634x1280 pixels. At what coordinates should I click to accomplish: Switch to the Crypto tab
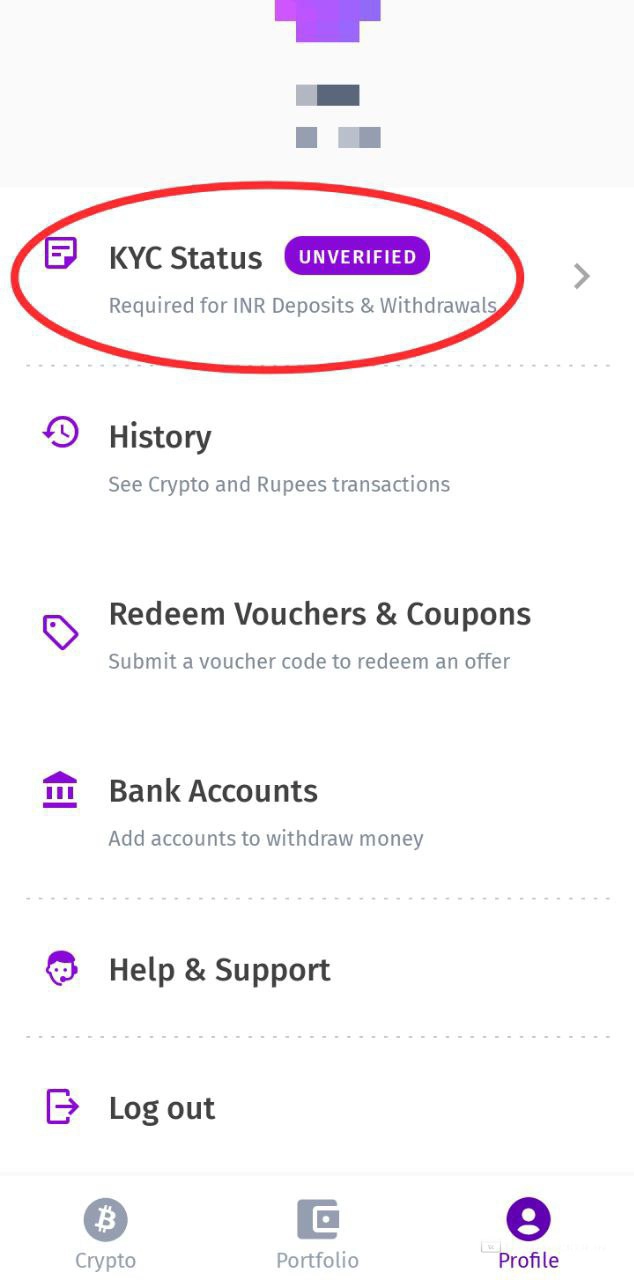pyautogui.click(x=105, y=1233)
